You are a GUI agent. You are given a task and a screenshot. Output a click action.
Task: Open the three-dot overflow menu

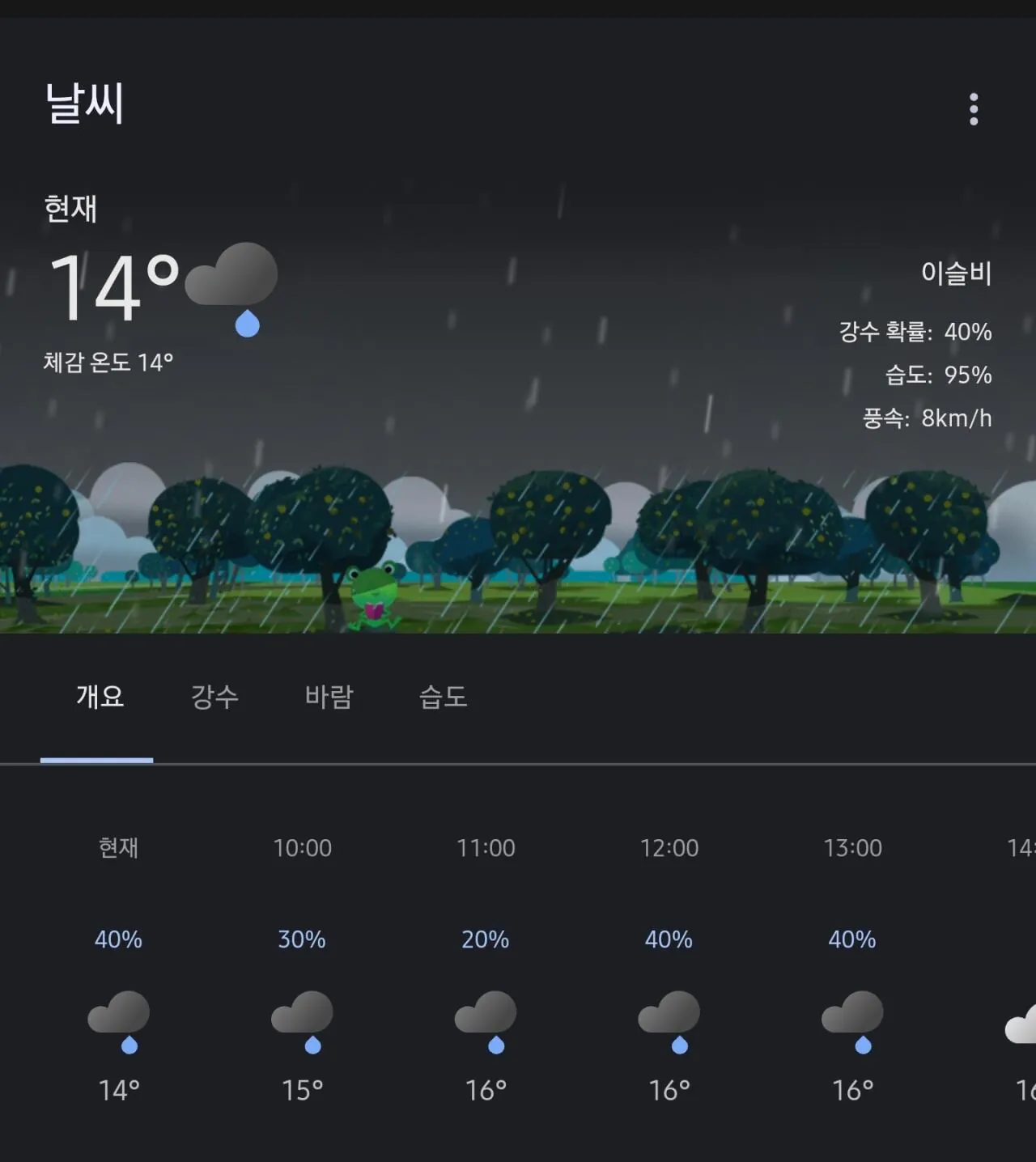(x=974, y=109)
